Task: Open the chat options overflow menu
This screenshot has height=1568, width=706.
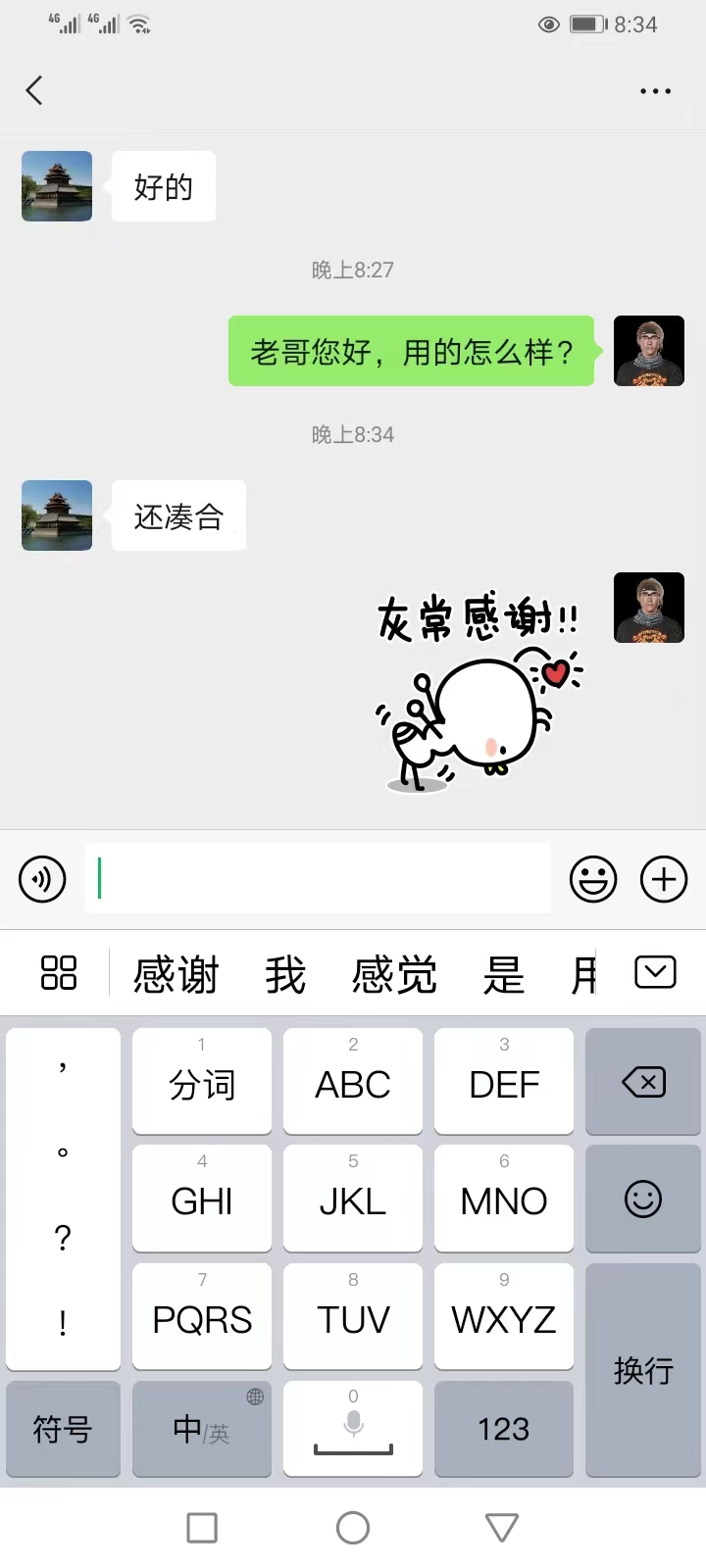Action: pos(655,91)
